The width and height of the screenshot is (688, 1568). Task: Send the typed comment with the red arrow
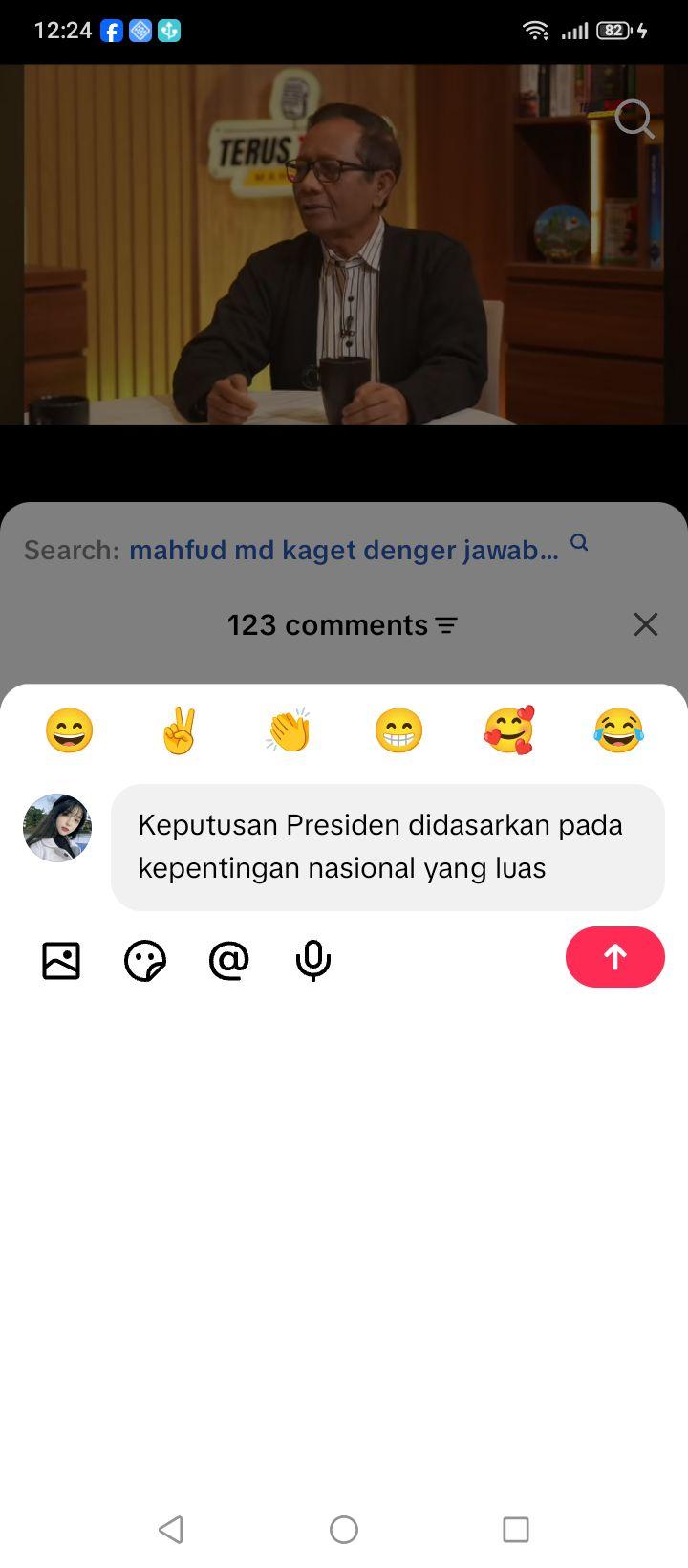(x=614, y=957)
